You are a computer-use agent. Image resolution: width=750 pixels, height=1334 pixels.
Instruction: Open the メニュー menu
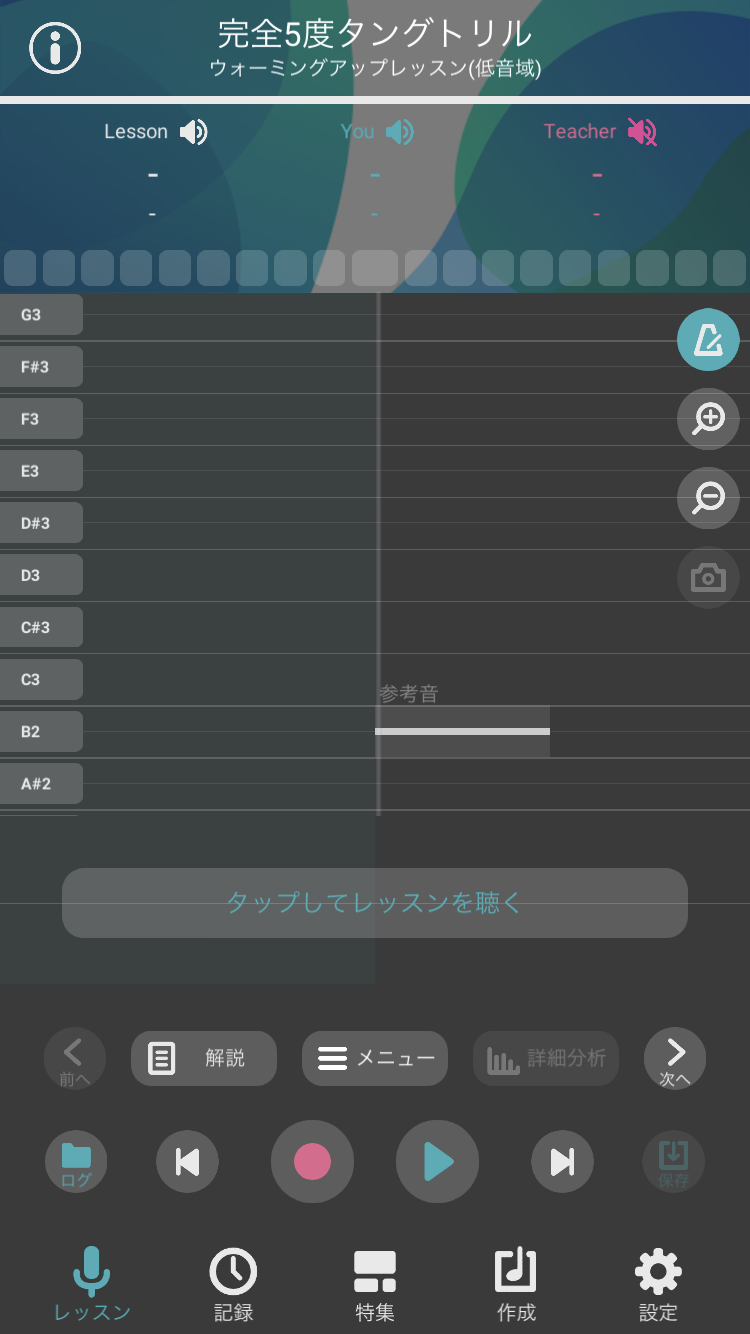point(375,1058)
